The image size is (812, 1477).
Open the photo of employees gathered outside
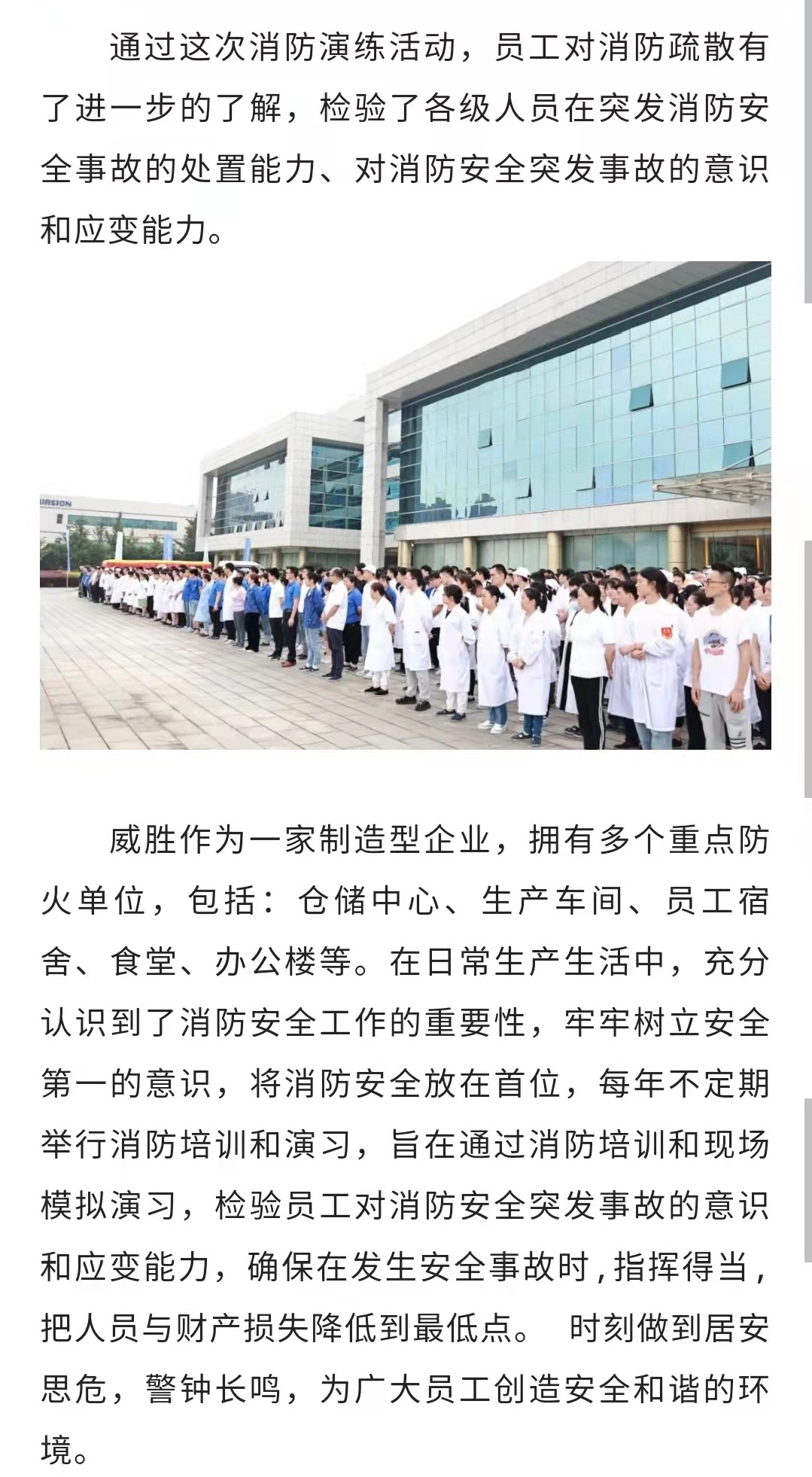[406, 505]
